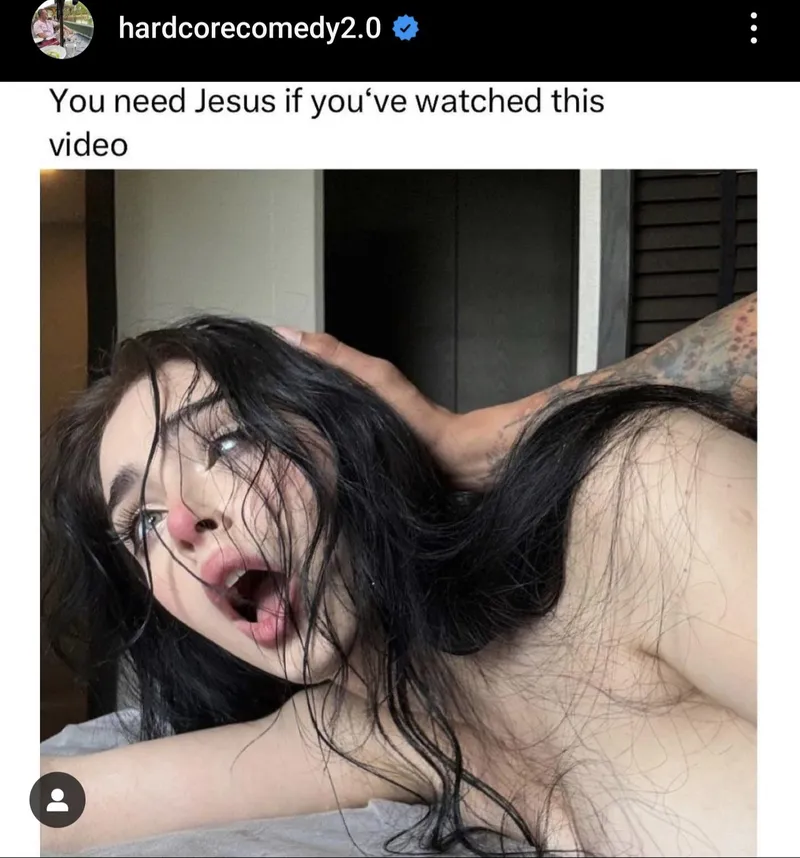Open the hardcorecomedy2.0 profile
The width and height of the screenshot is (800, 858).
(x=249, y=29)
